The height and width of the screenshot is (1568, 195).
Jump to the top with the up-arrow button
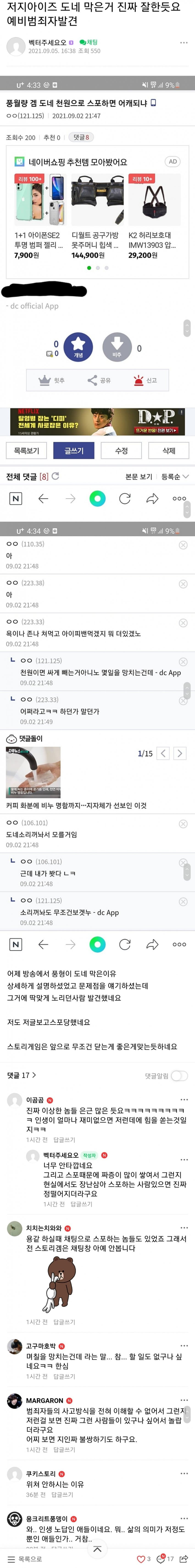pos(97,1548)
